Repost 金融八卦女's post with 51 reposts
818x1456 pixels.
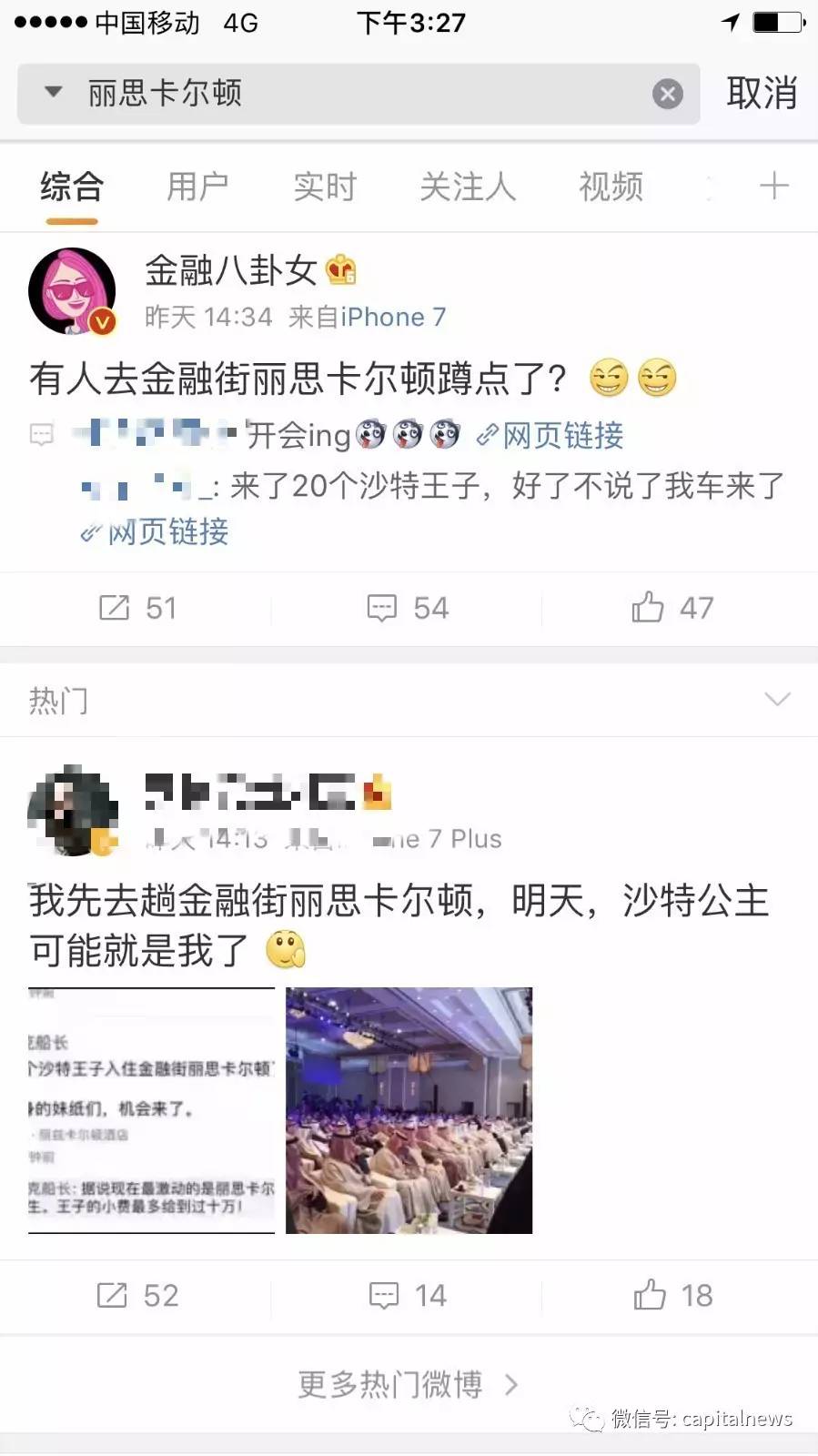pos(137,608)
